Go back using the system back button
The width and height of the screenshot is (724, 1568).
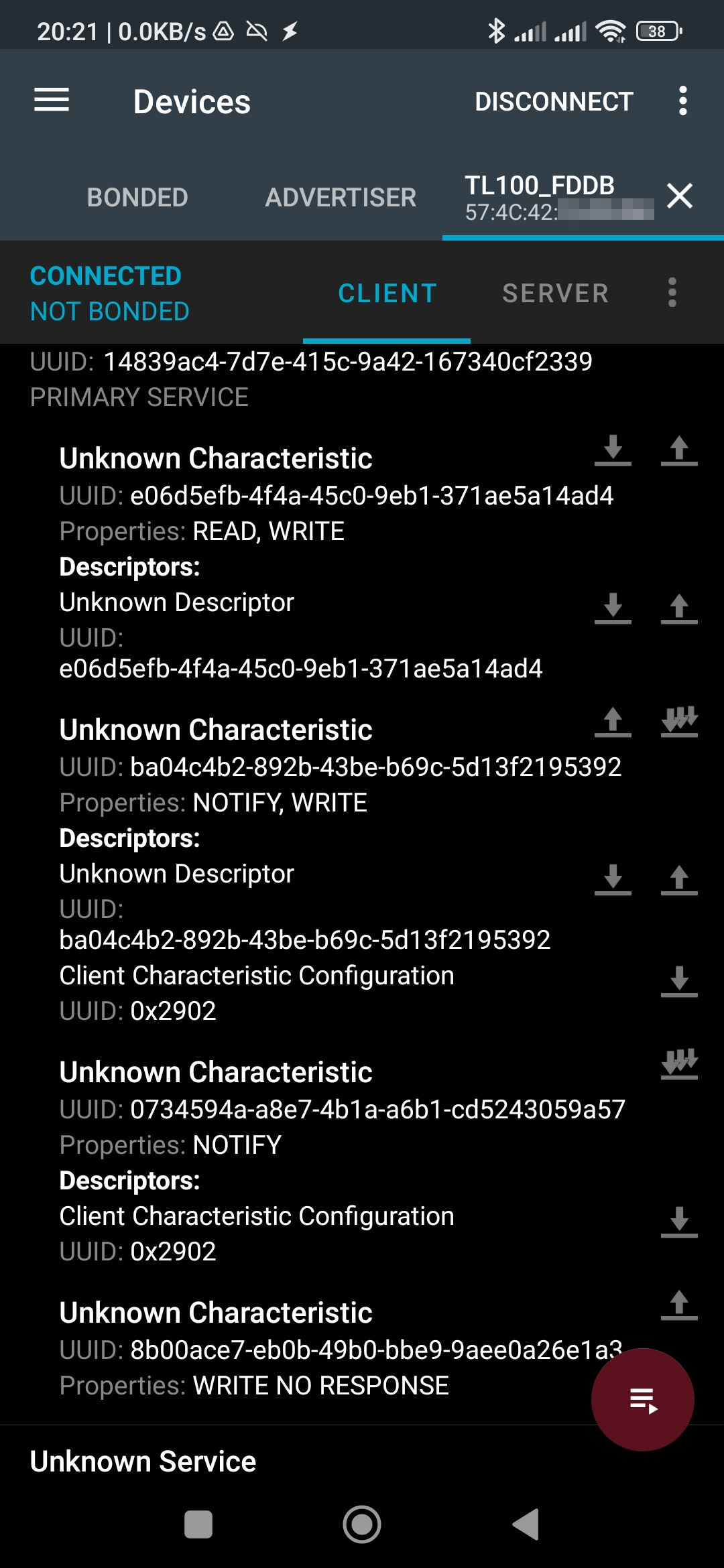(526, 1525)
